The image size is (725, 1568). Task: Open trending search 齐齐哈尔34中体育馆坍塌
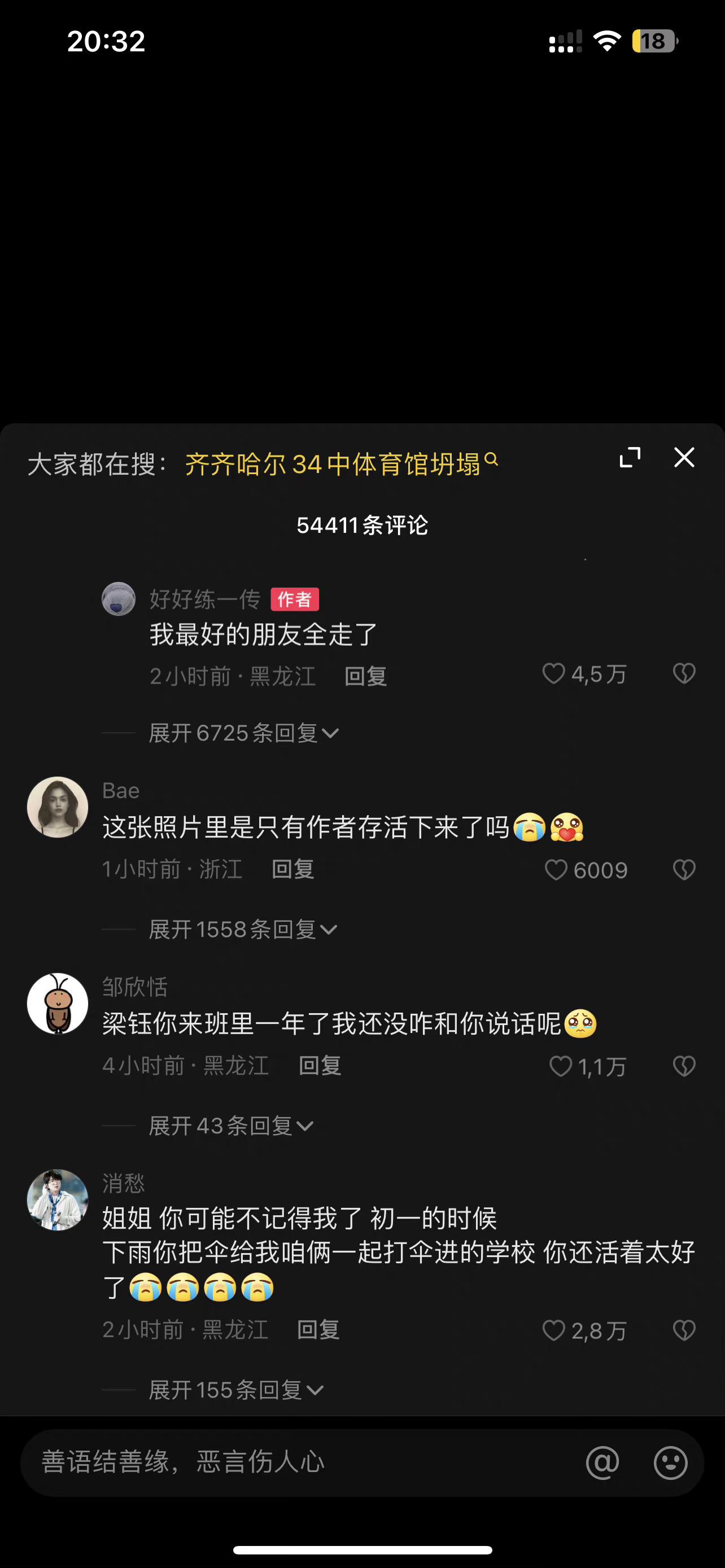(x=335, y=461)
